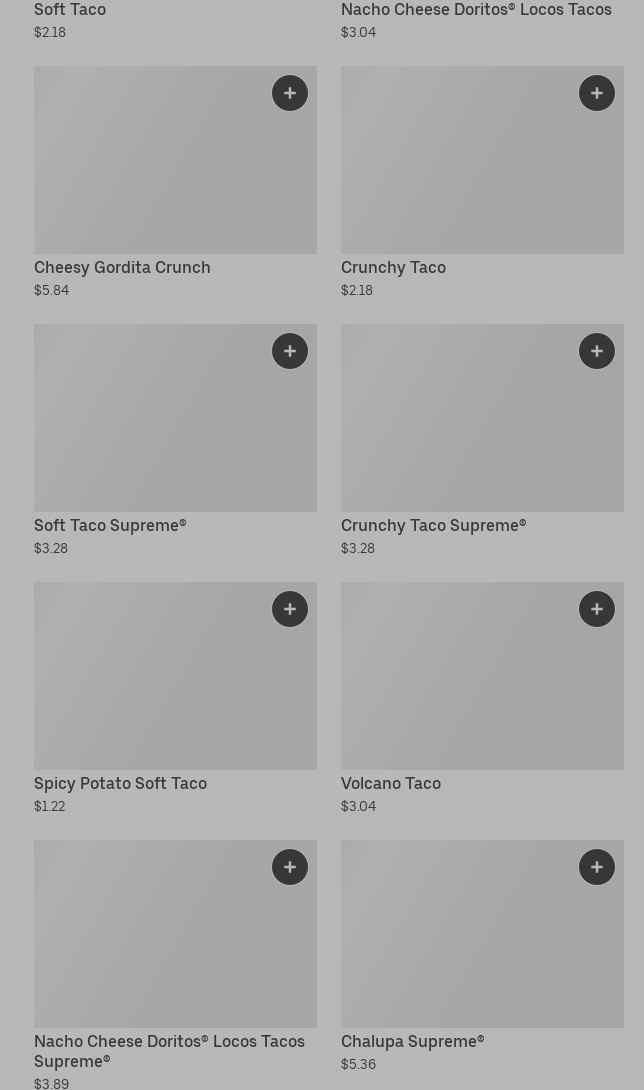Add Cheesy Gordita Crunch to cart
The image size is (644, 1090).
pyautogui.click(x=290, y=93)
